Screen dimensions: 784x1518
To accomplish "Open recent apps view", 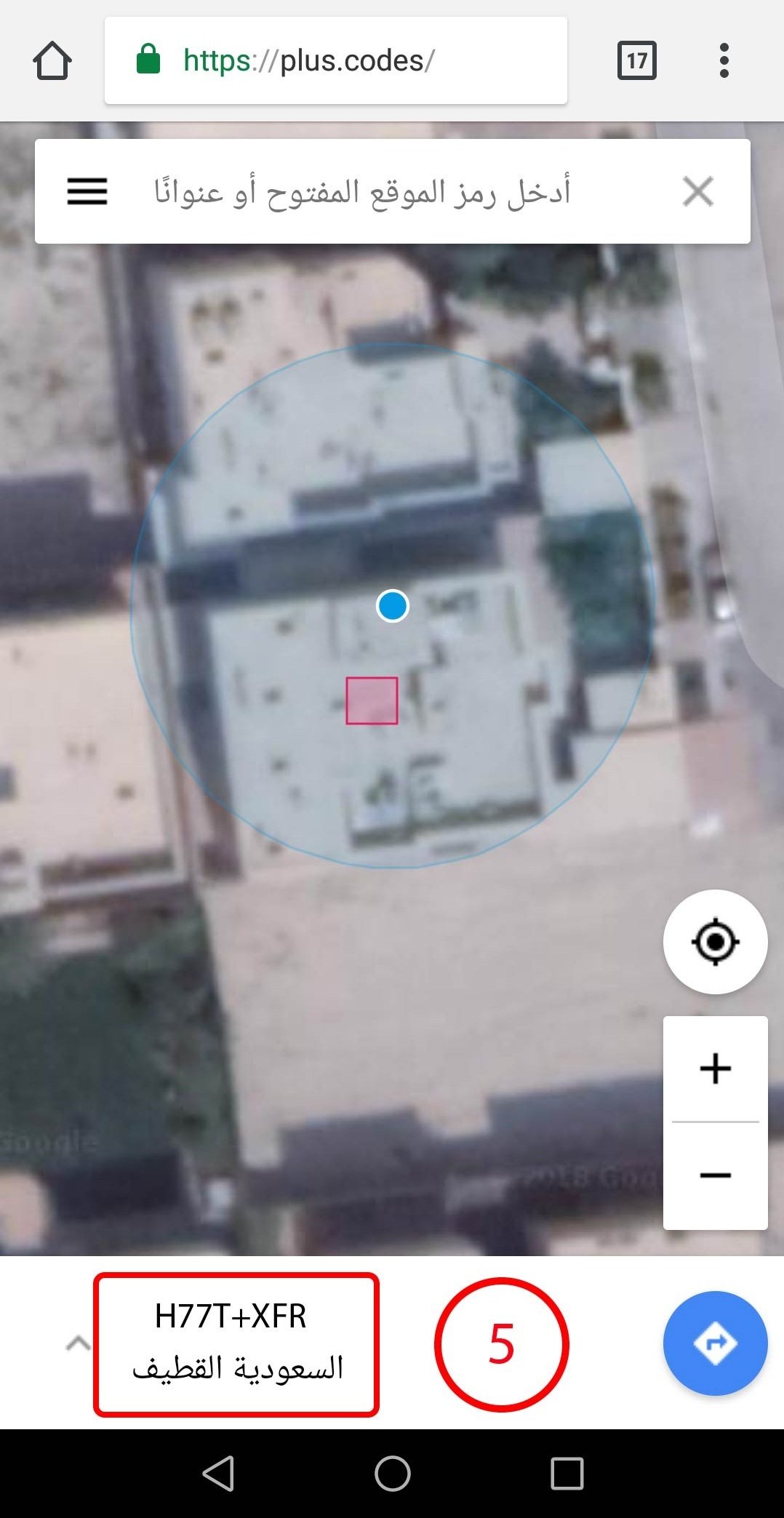I will tap(567, 1474).
